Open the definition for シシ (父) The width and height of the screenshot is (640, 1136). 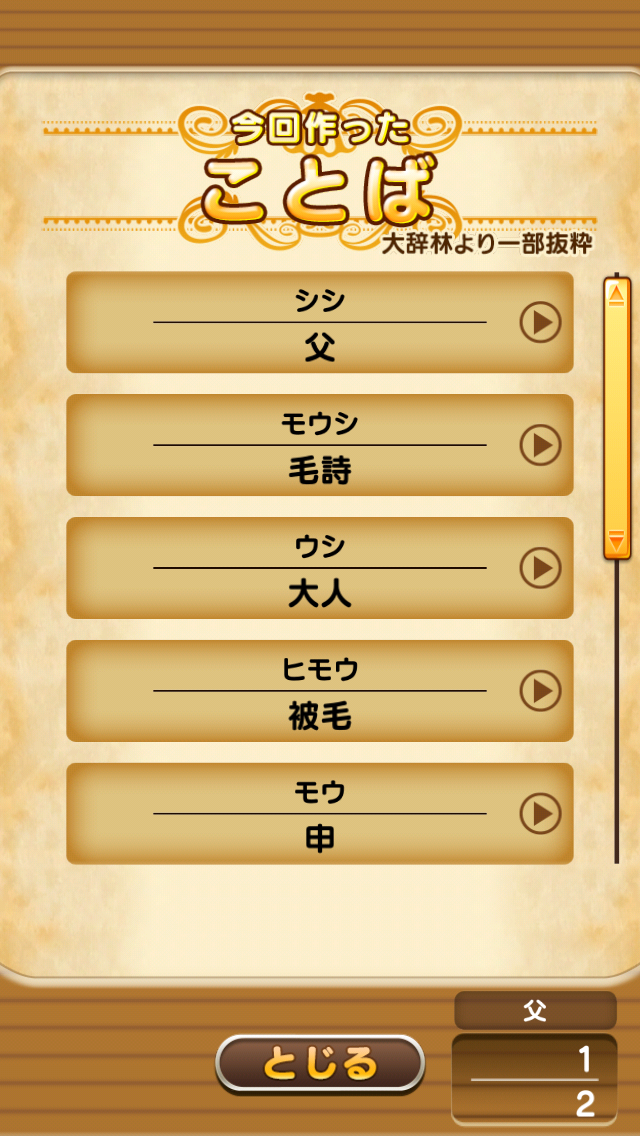(540, 323)
